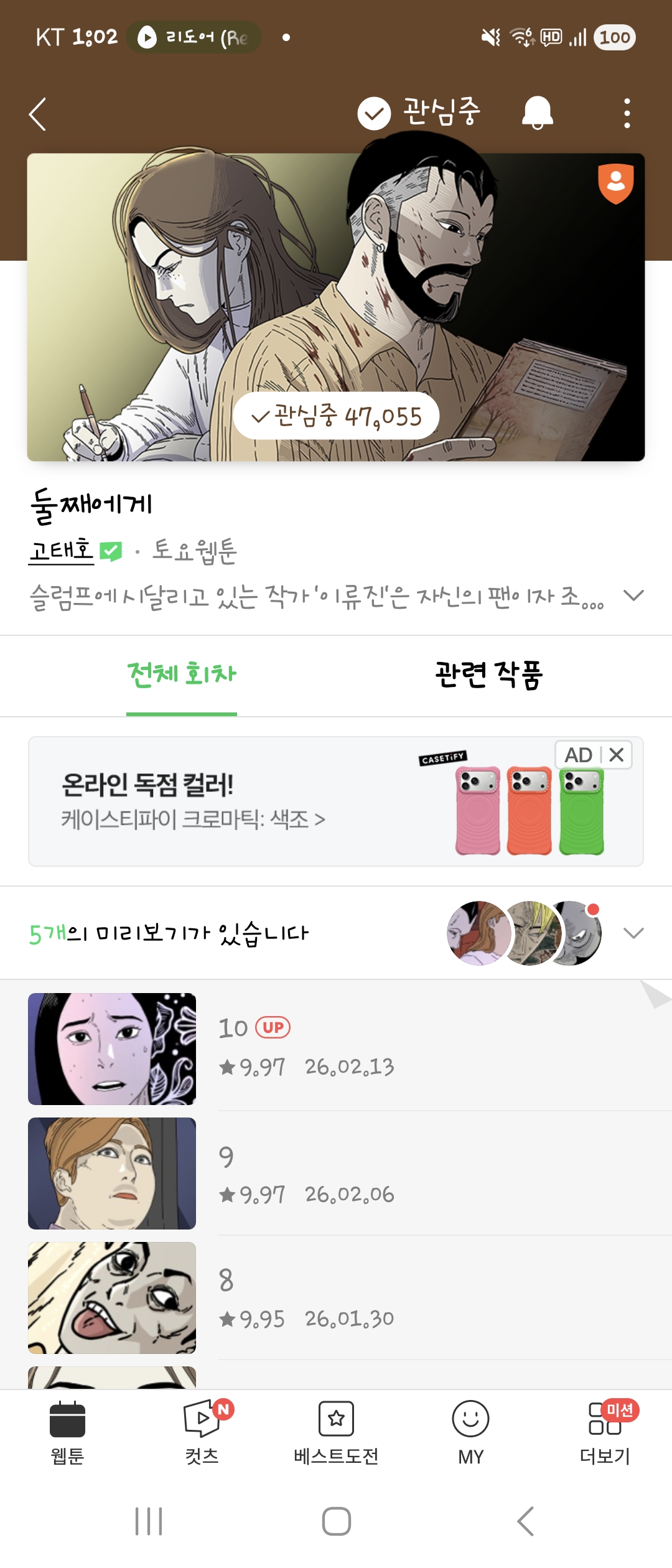Open the three-dot overflow menu
Screen dimensions: 672x1568
tap(627, 113)
